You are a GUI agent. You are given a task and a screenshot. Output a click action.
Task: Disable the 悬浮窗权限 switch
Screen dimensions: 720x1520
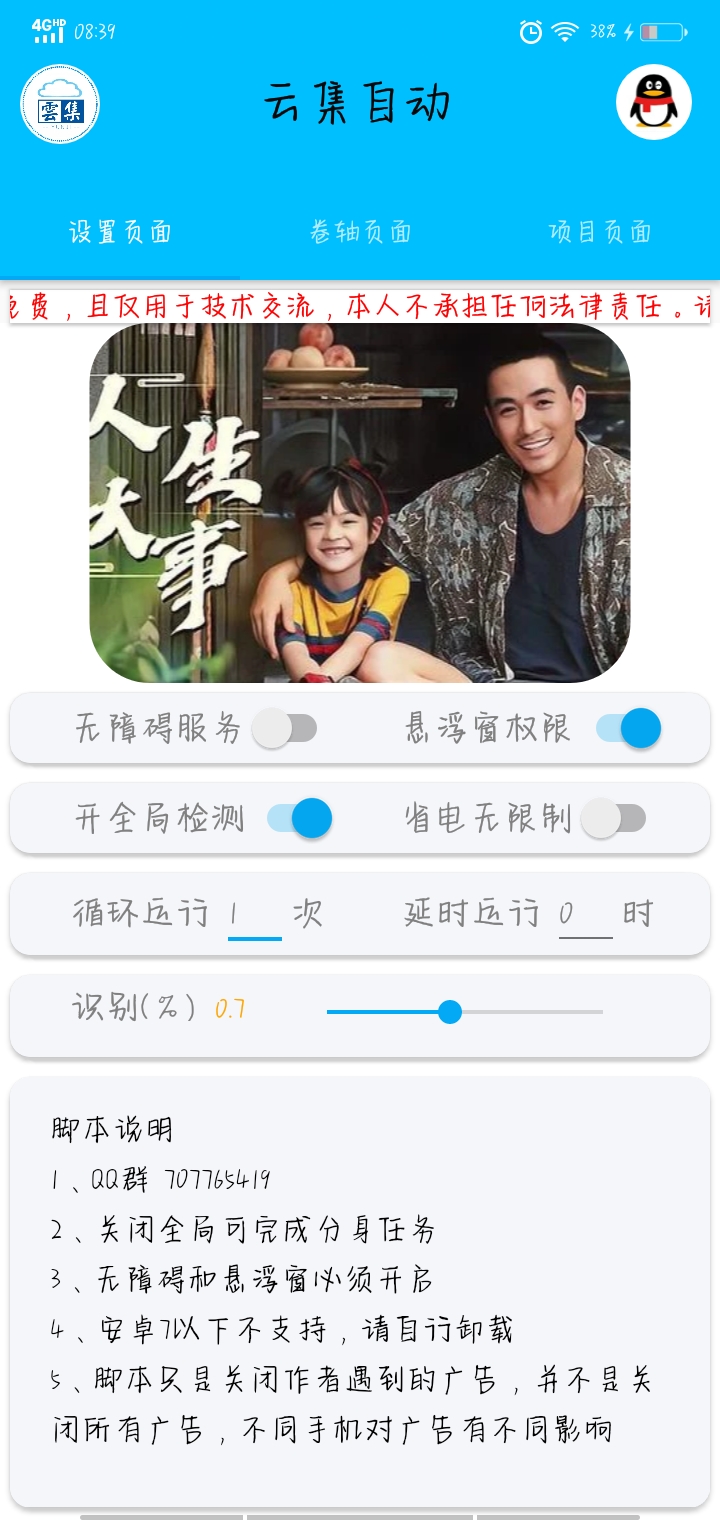pos(629,728)
